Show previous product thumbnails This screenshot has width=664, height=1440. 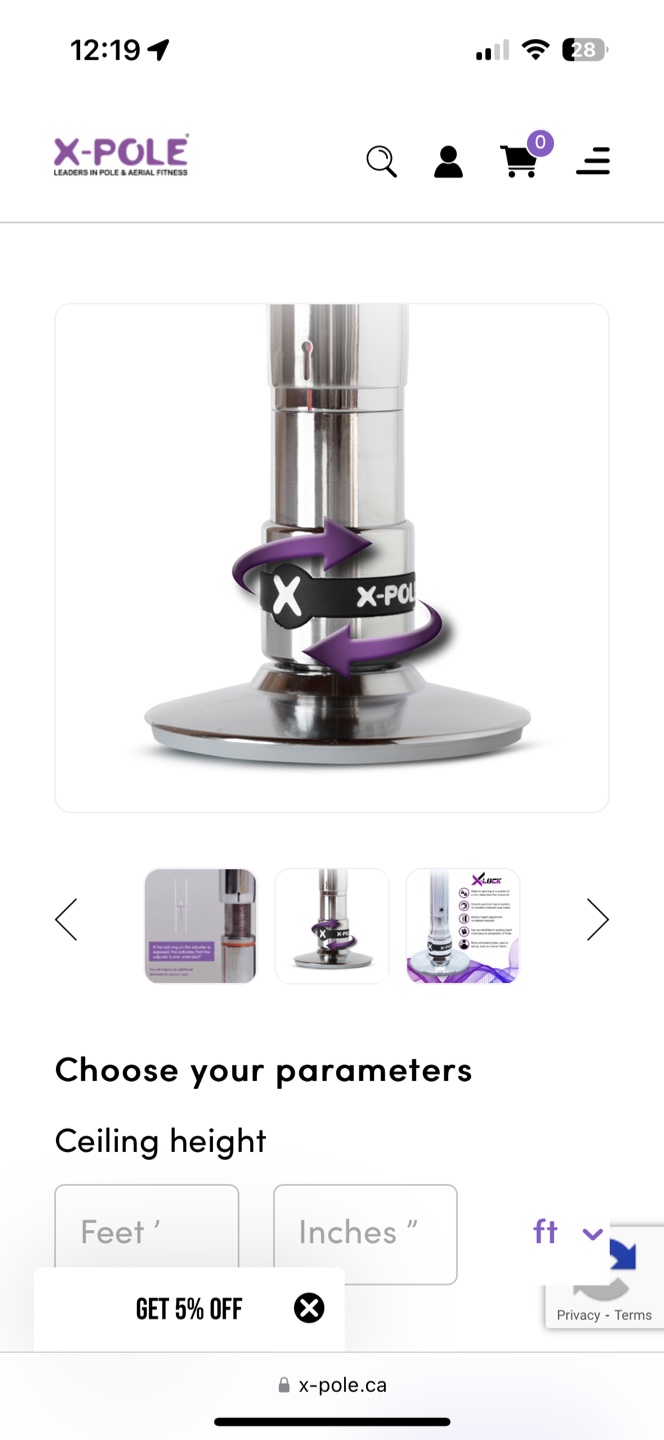coord(66,919)
